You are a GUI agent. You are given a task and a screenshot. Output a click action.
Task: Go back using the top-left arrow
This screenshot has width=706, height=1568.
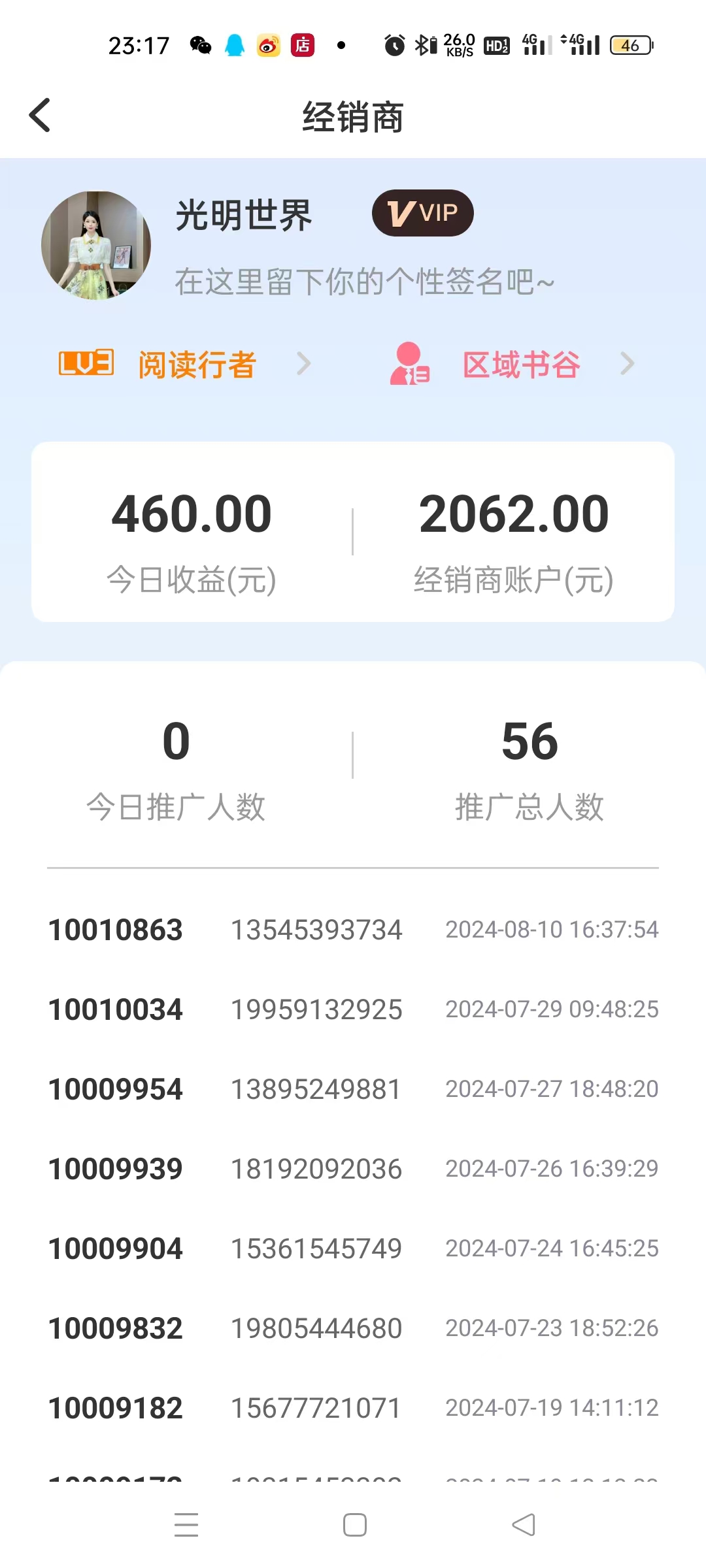pyautogui.click(x=40, y=116)
